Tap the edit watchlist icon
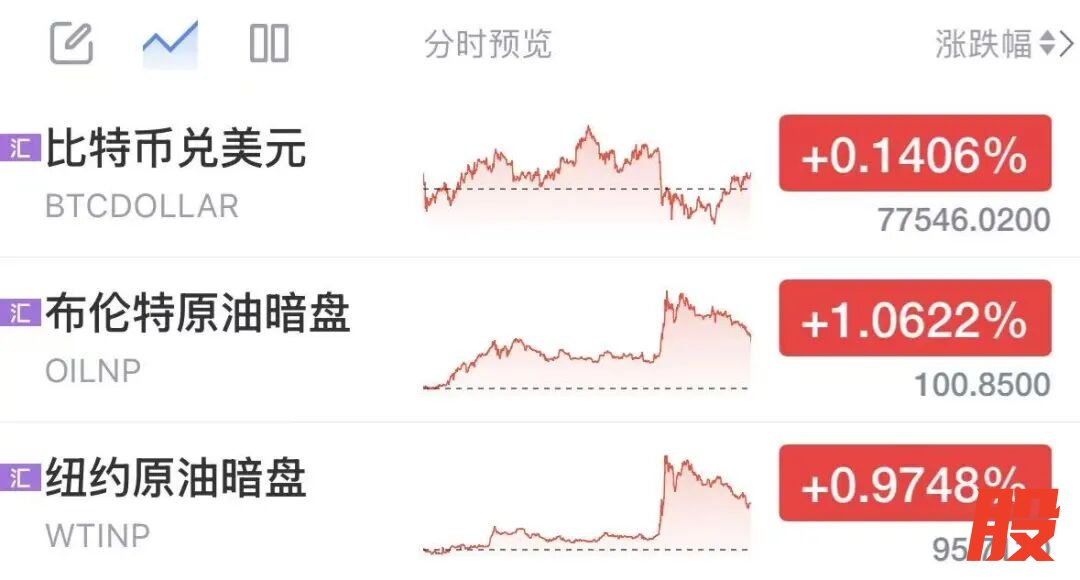Screen dimensions: 1080x580 (x=72, y=44)
